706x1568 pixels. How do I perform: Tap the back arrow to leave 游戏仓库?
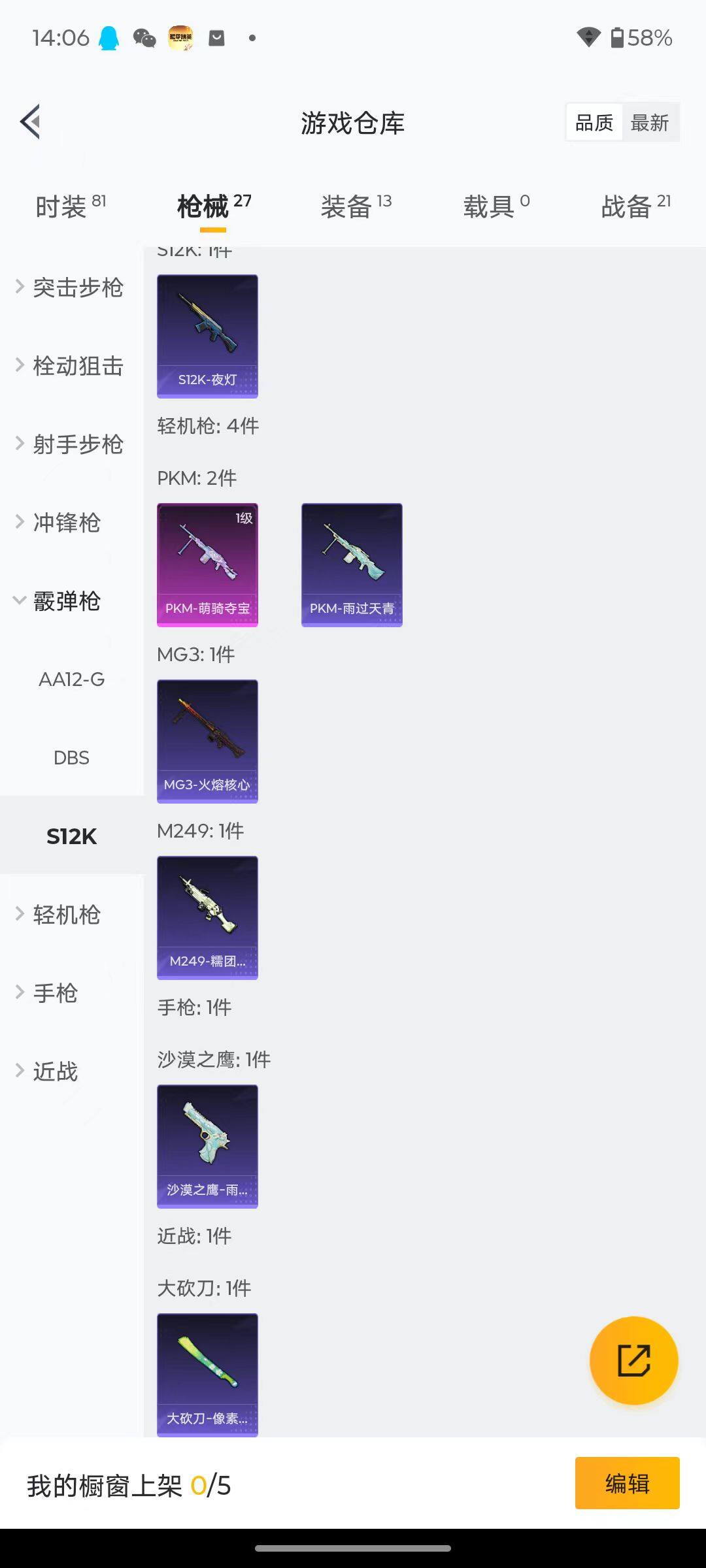pos(30,122)
